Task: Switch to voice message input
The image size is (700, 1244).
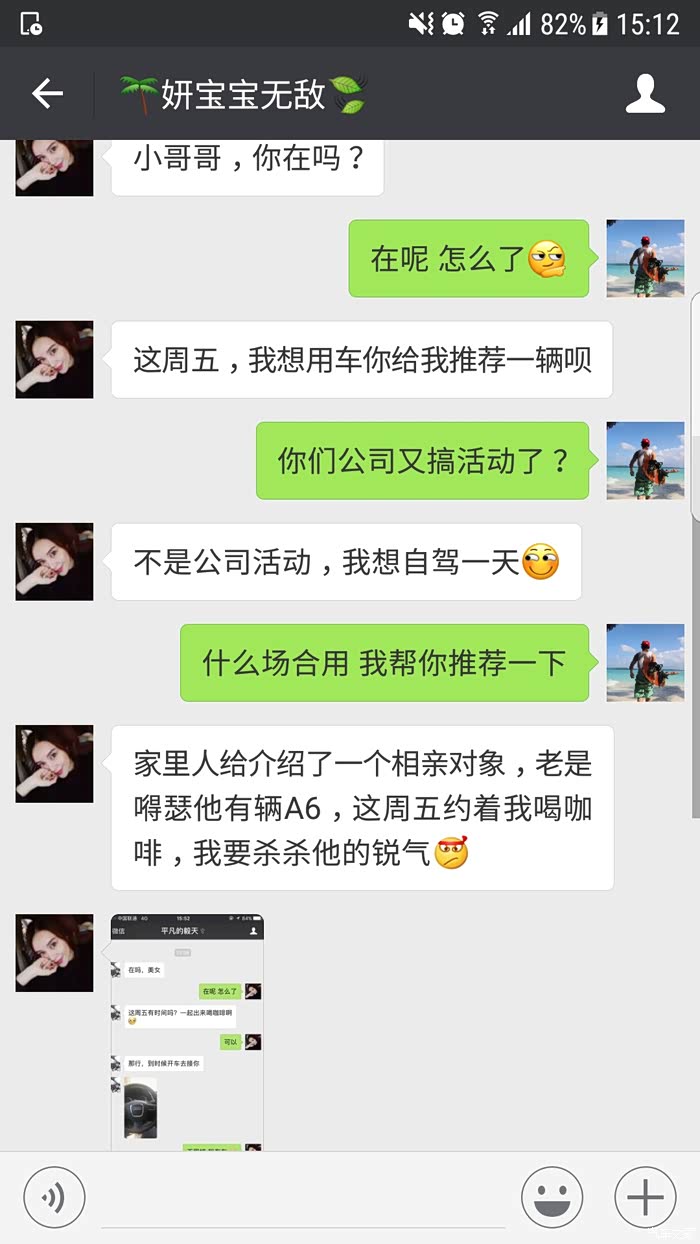Action: [x=54, y=1197]
